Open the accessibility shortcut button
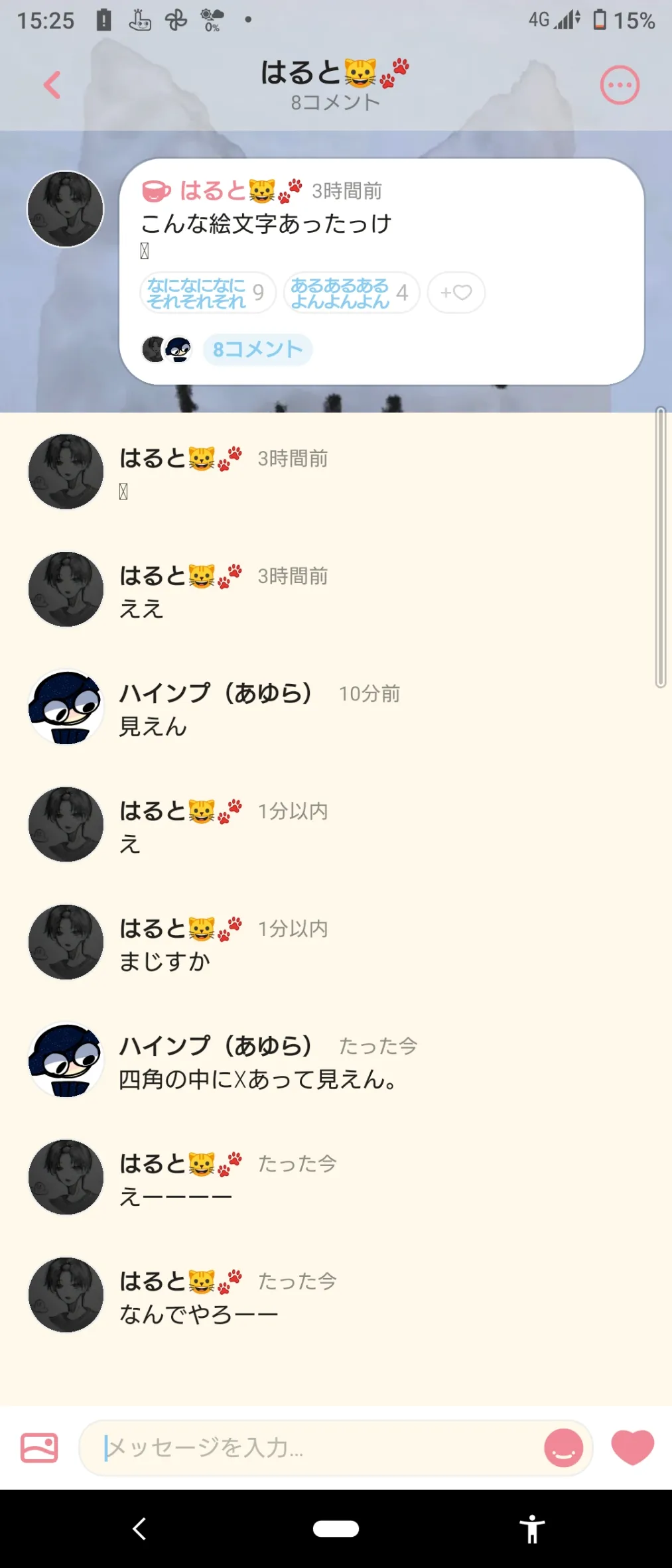Image resolution: width=672 pixels, height=1568 pixels. click(x=531, y=1529)
